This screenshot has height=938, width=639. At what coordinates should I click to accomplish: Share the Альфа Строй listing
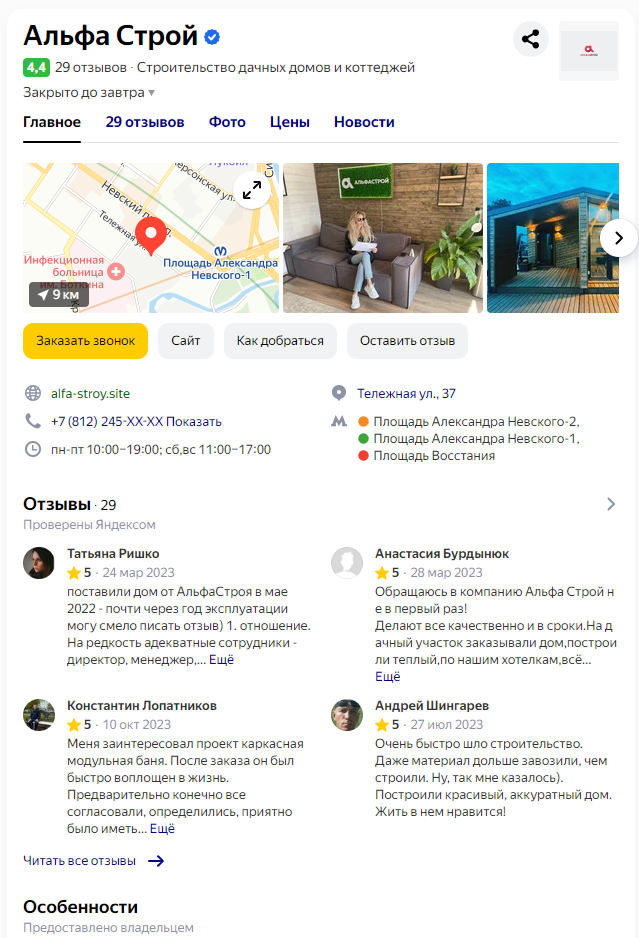coord(531,40)
